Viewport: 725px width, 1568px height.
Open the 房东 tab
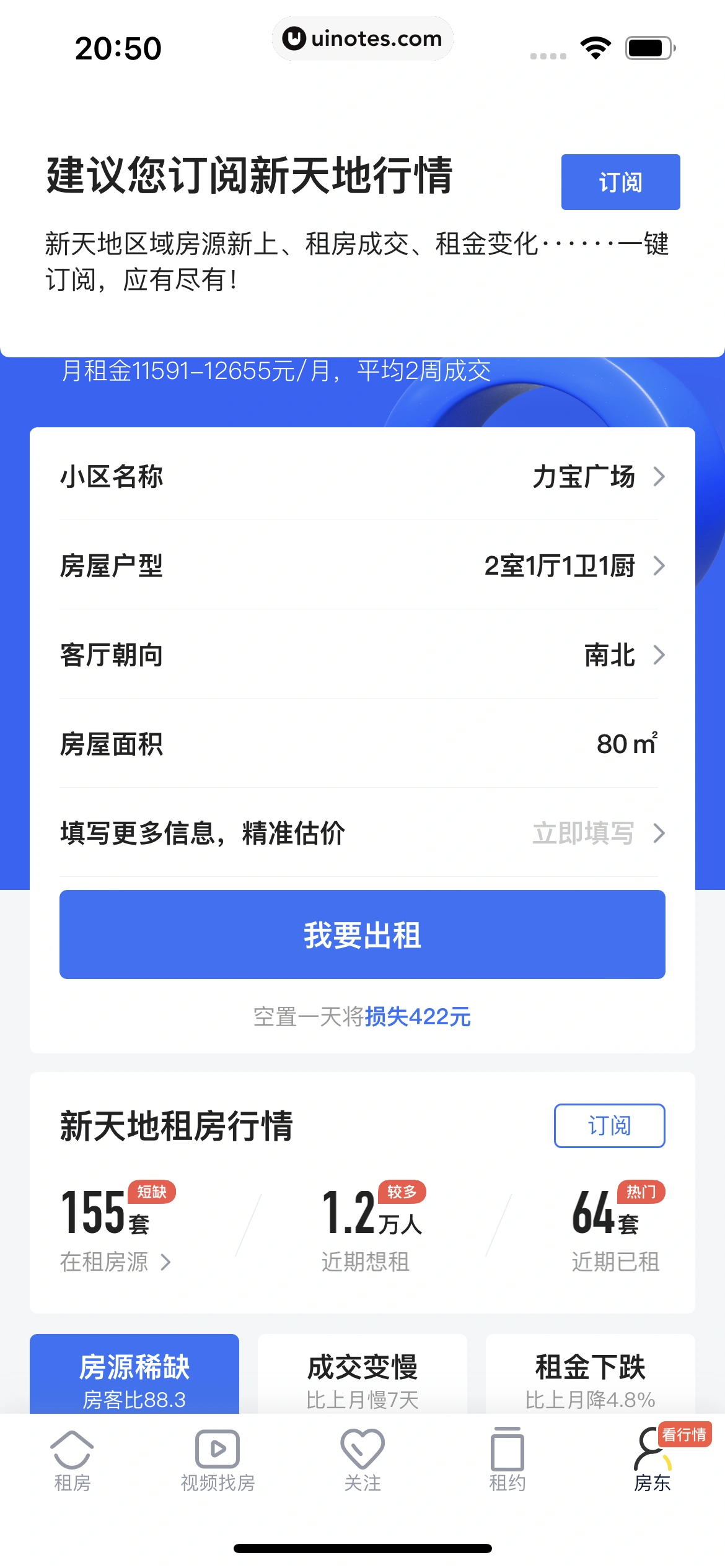click(x=652, y=1461)
